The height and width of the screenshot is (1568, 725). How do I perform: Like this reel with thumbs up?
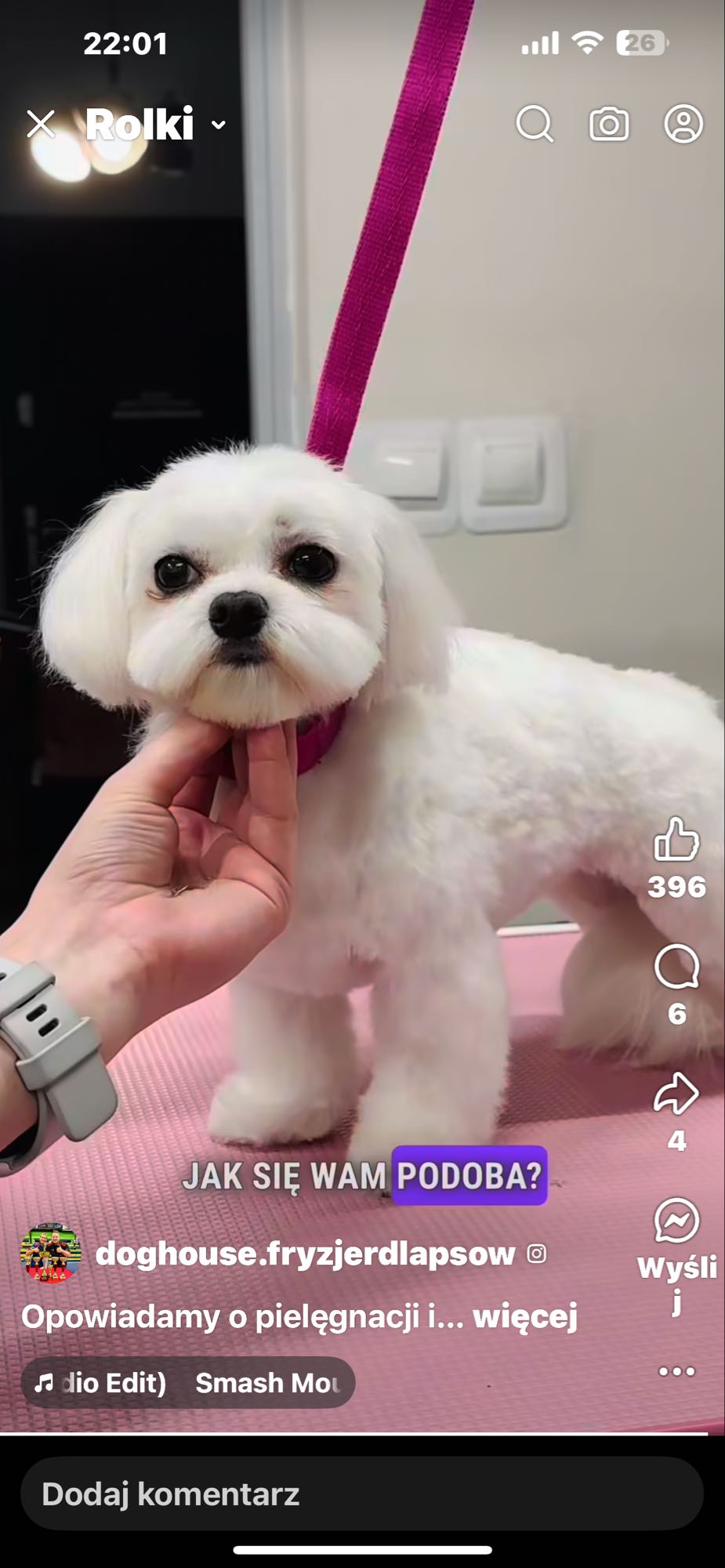click(676, 839)
